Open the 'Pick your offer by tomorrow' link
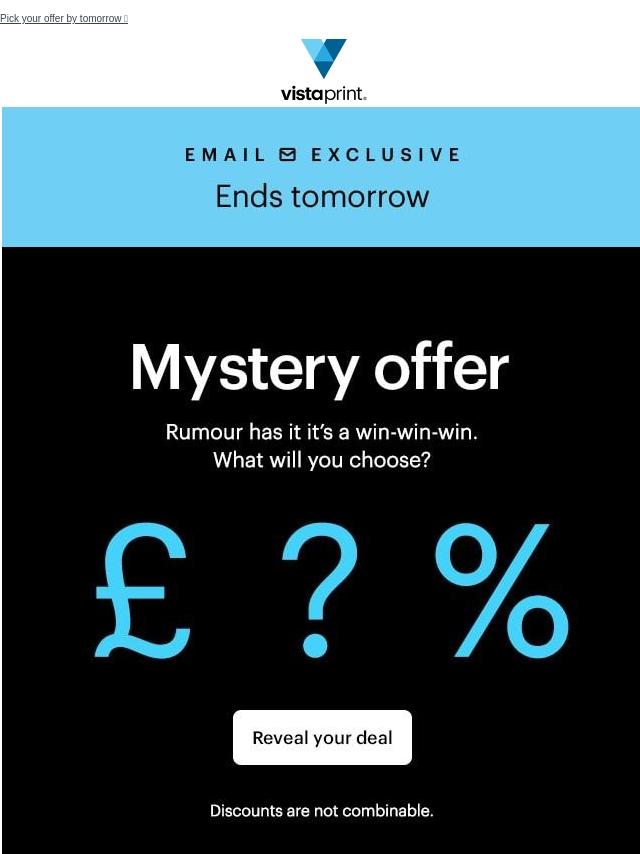The height and width of the screenshot is (854, 640). [62, 19]
